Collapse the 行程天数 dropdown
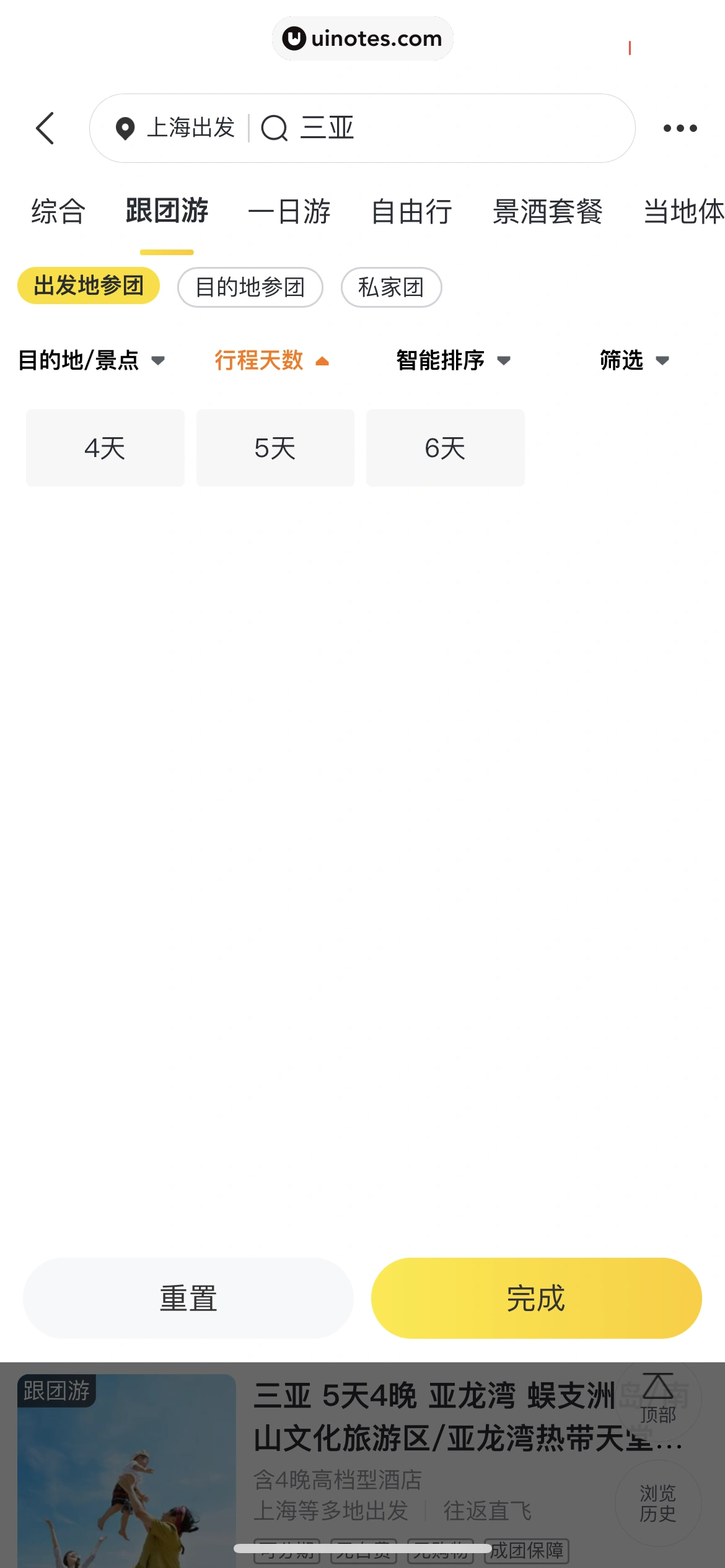Viewport: 725px width, 1568px height. pos(271,360)
